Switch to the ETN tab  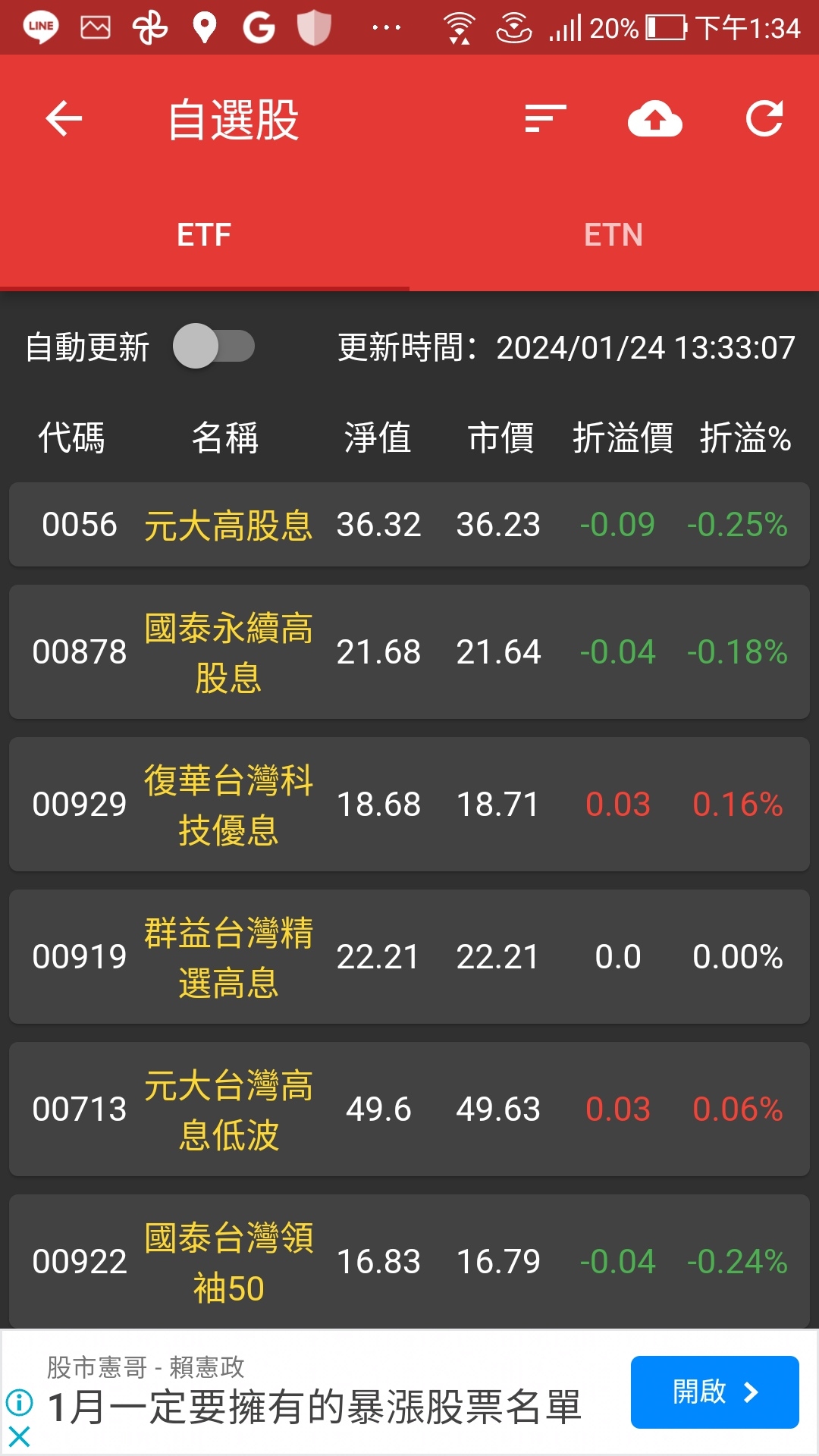613,235
